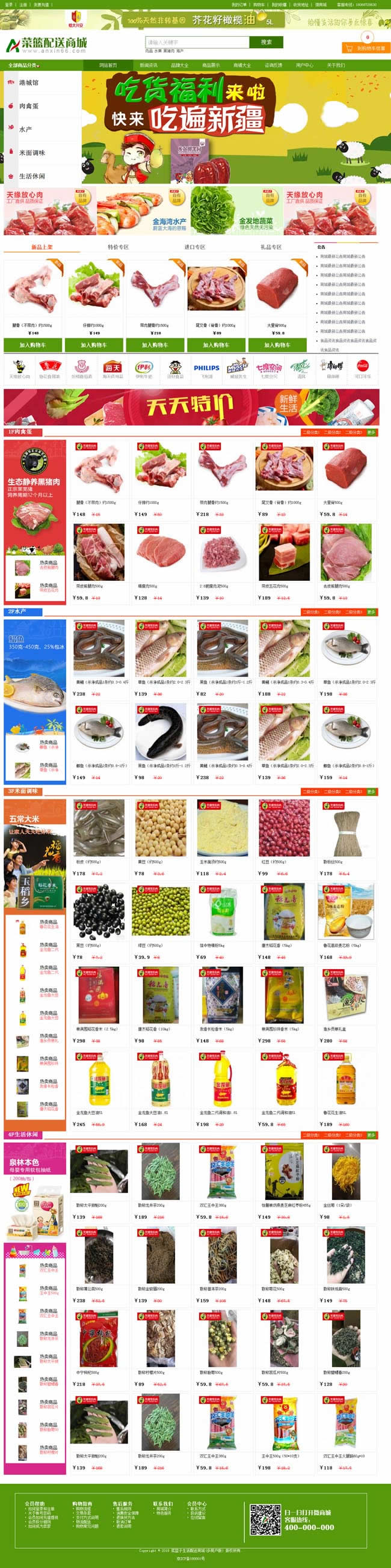The image size is (391, 1568).
Task: Add 大里脊500g to the cart
Action: click(x=277, y=345)
